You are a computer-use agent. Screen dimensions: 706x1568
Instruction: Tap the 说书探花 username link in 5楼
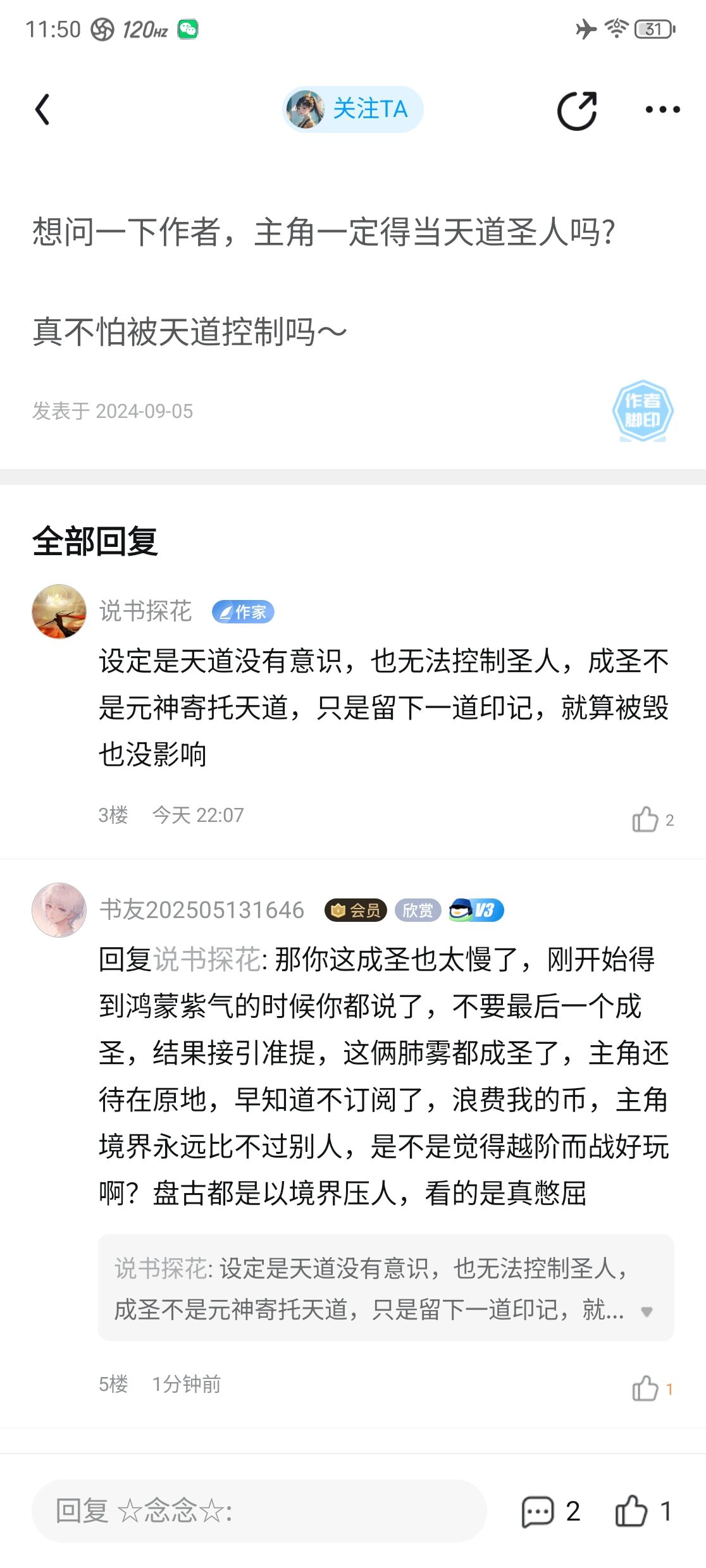click(x=207, y=959)
